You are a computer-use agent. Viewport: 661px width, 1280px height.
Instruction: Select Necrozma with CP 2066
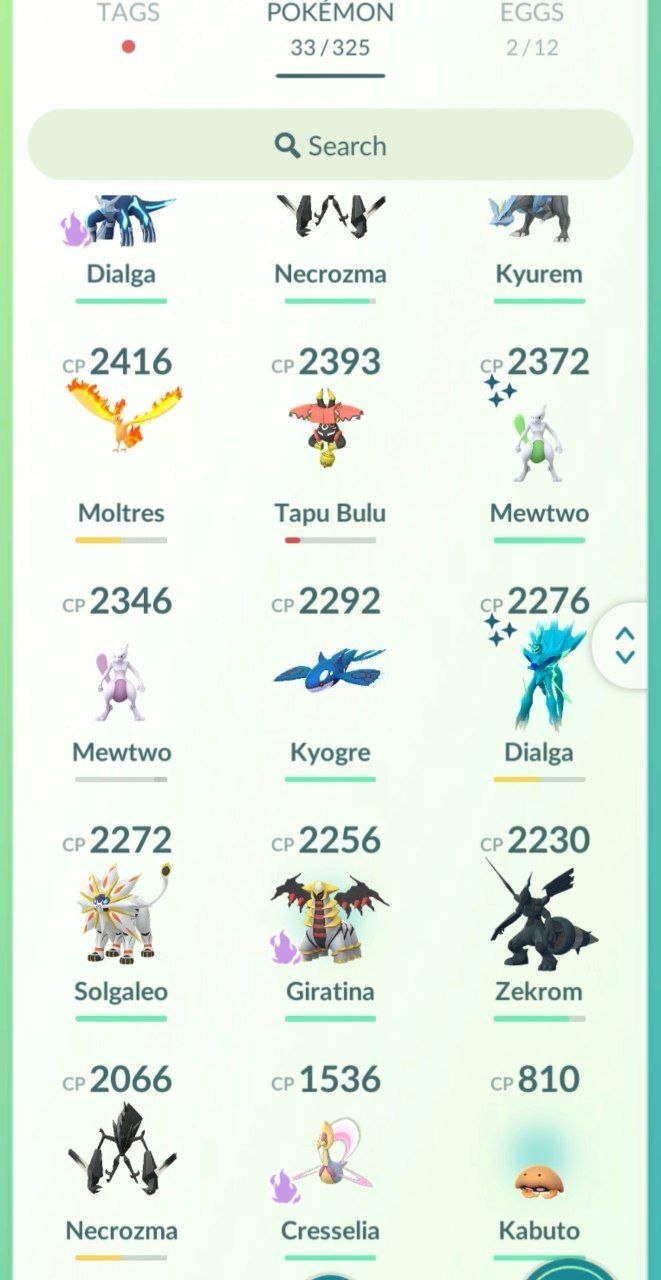pyautogui.click(x=121, y=1161)
